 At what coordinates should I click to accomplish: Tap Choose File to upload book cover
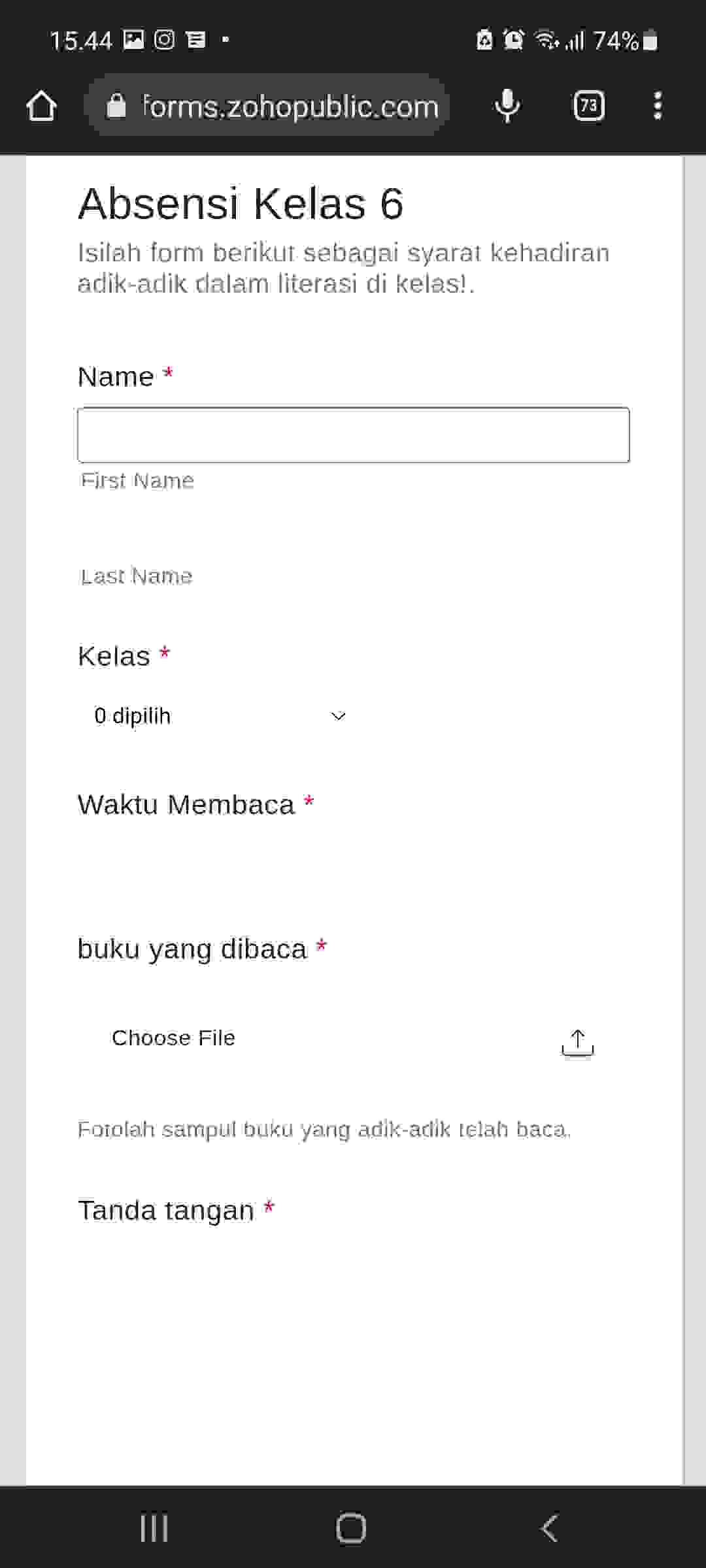tap(353, 1040)
